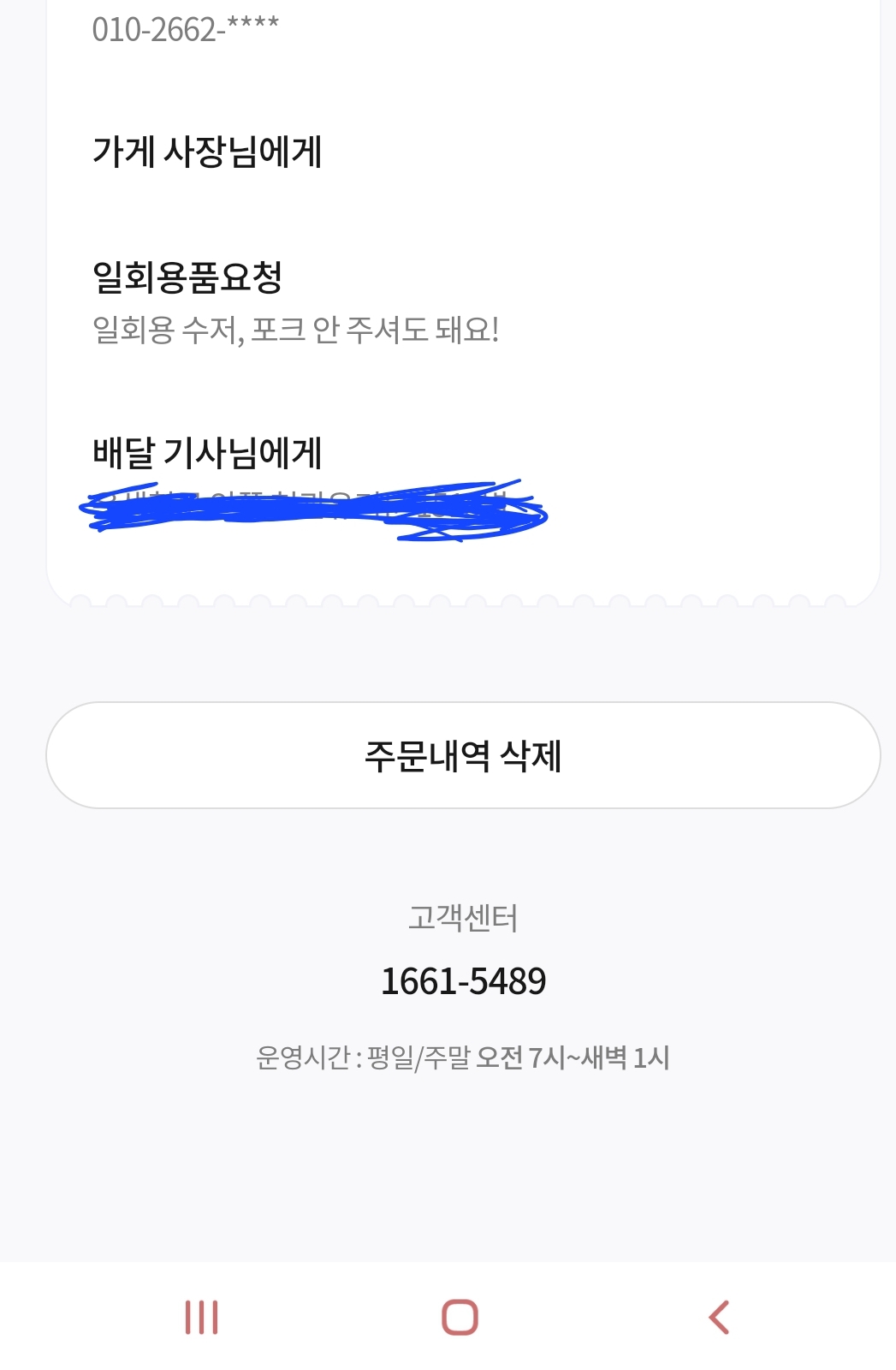This screenshot has width=896, height=1370.
Task: Call customer center number 1661-5489
Action: tap(463, 981)
